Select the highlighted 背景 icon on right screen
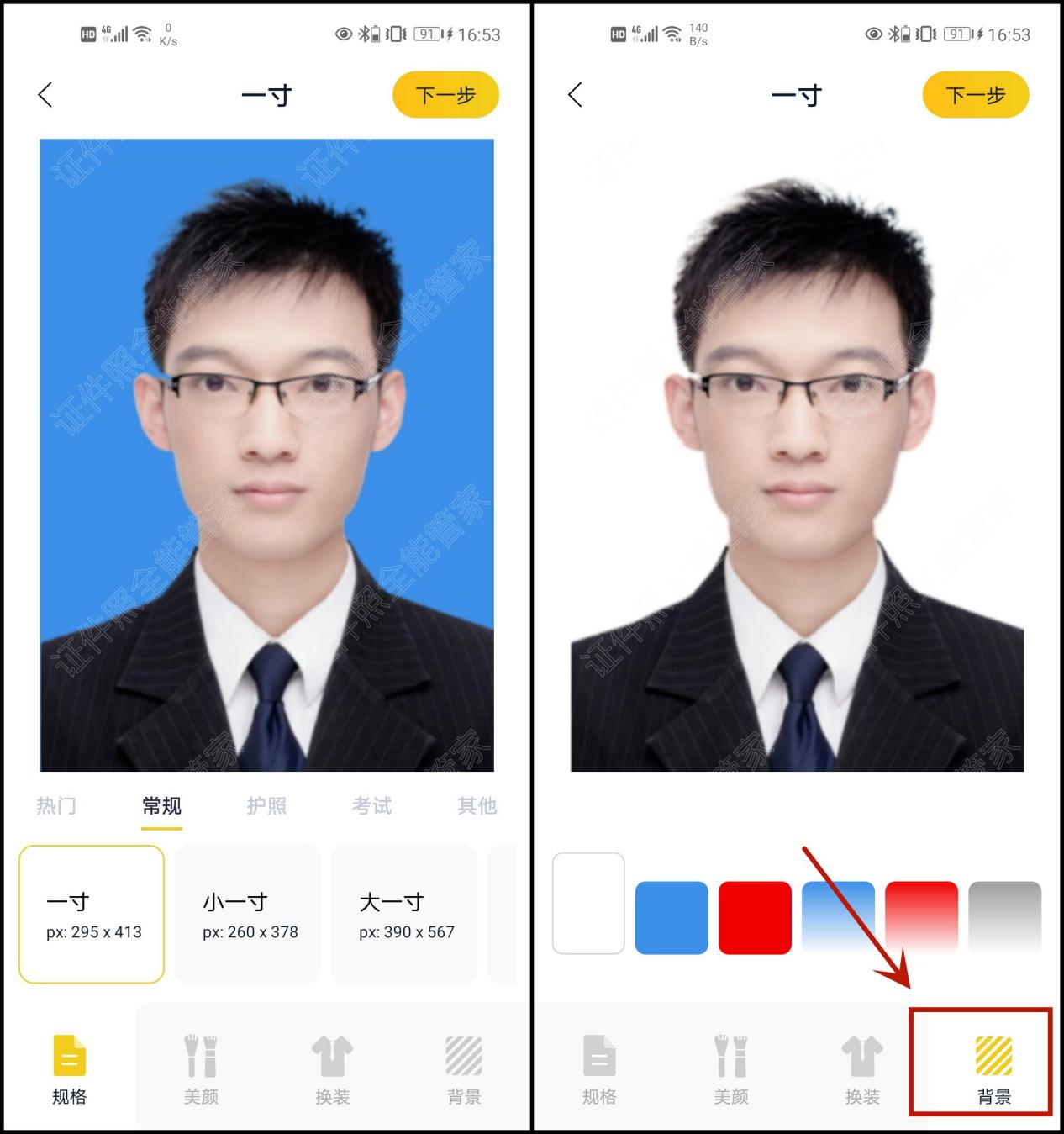 coord(992,1069)
